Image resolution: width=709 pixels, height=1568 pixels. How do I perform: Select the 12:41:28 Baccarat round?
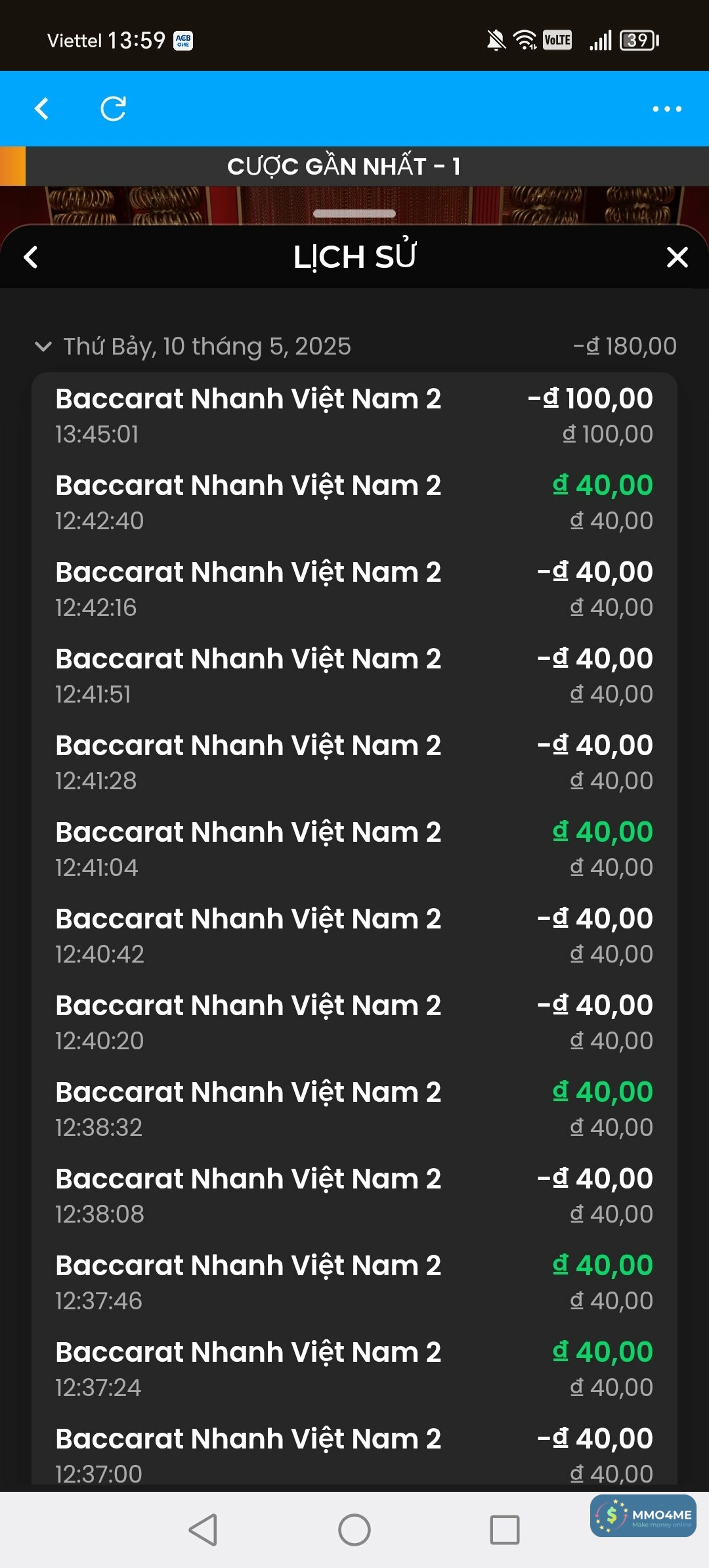(354, 762)
